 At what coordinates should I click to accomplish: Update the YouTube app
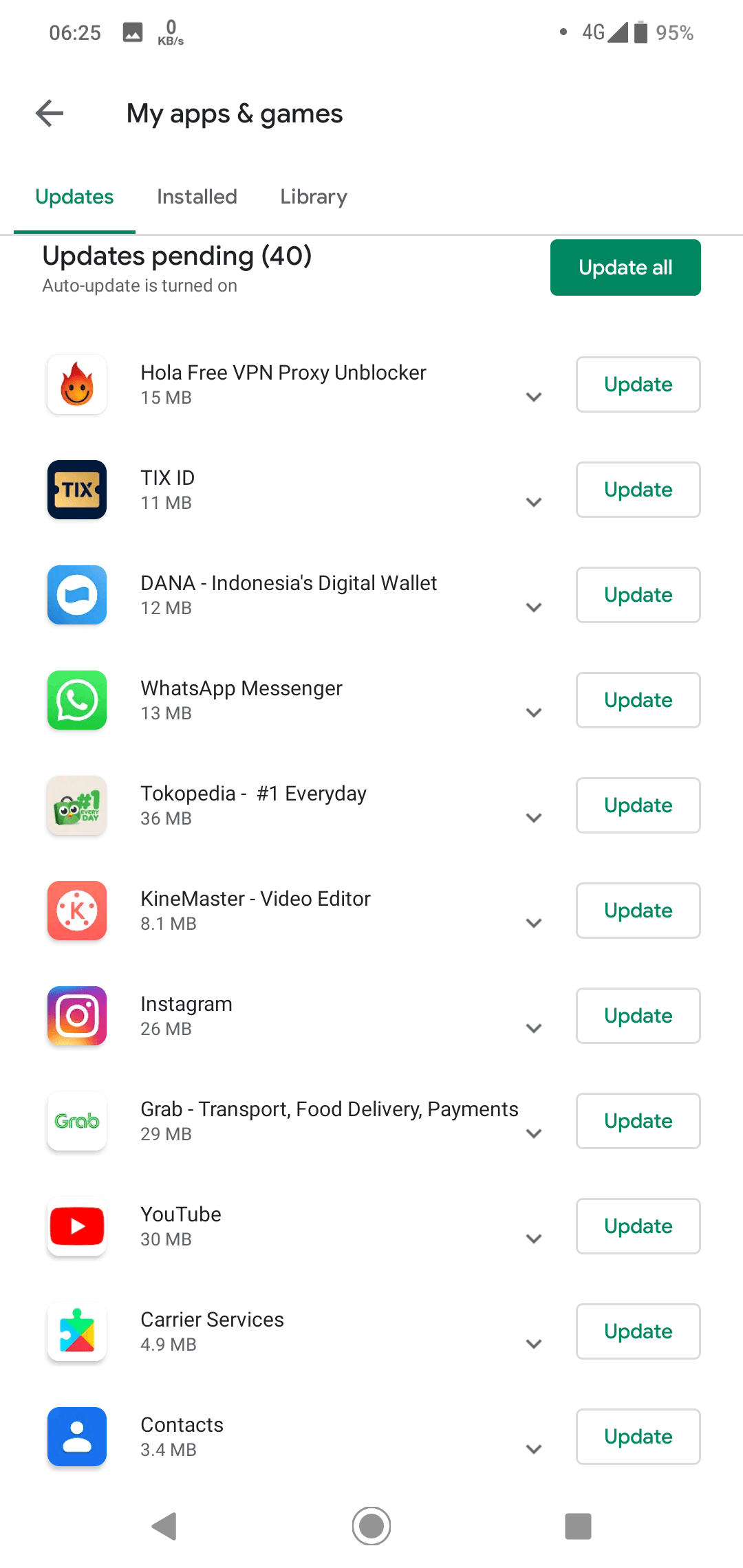(638, 1226)
